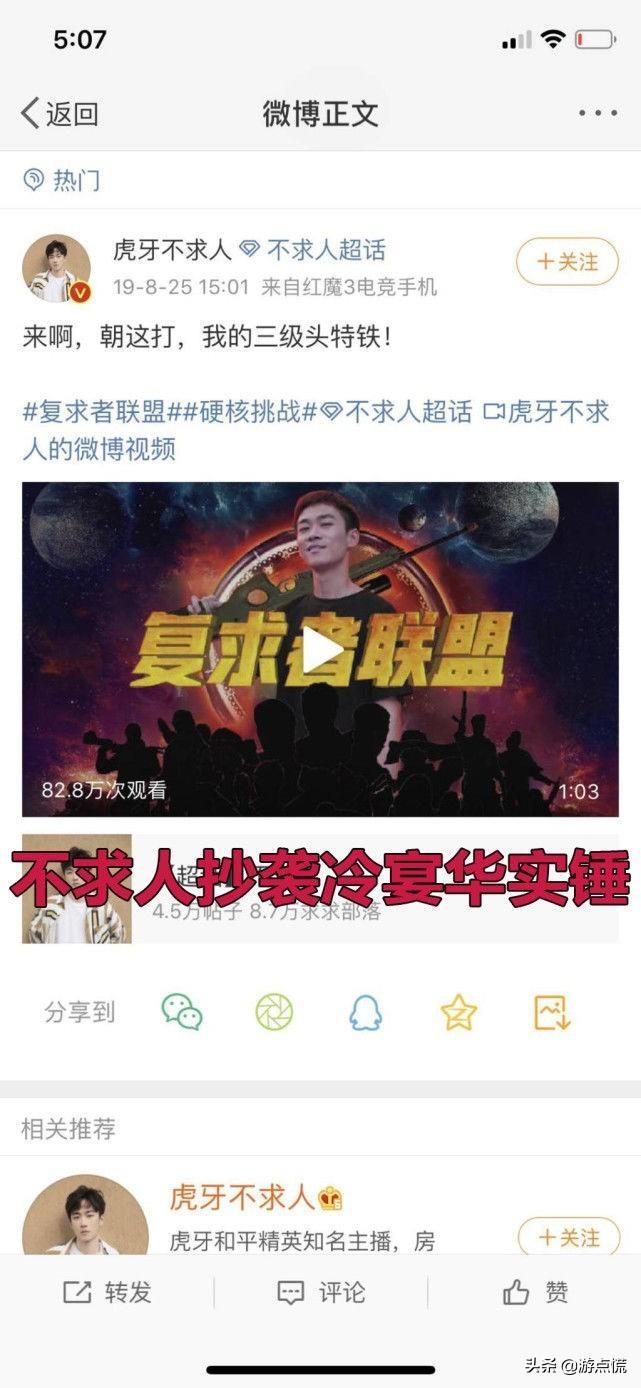Like this post with 赞
641x1388 pixels.
(x=536, y=1292)
